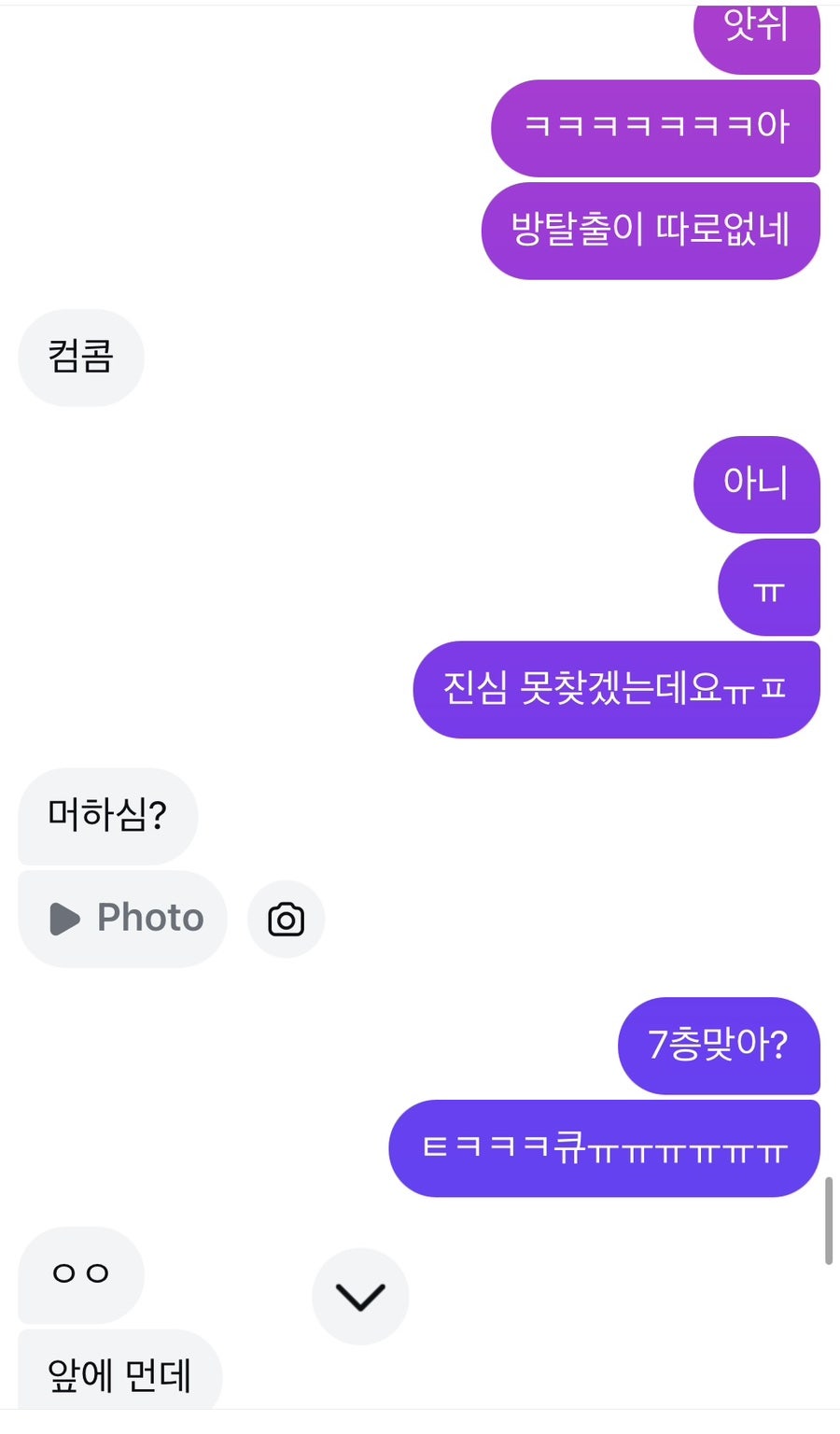The image size is (840, 1434).
Task: Select the '머하심?' received bubble
Action: 107,816
